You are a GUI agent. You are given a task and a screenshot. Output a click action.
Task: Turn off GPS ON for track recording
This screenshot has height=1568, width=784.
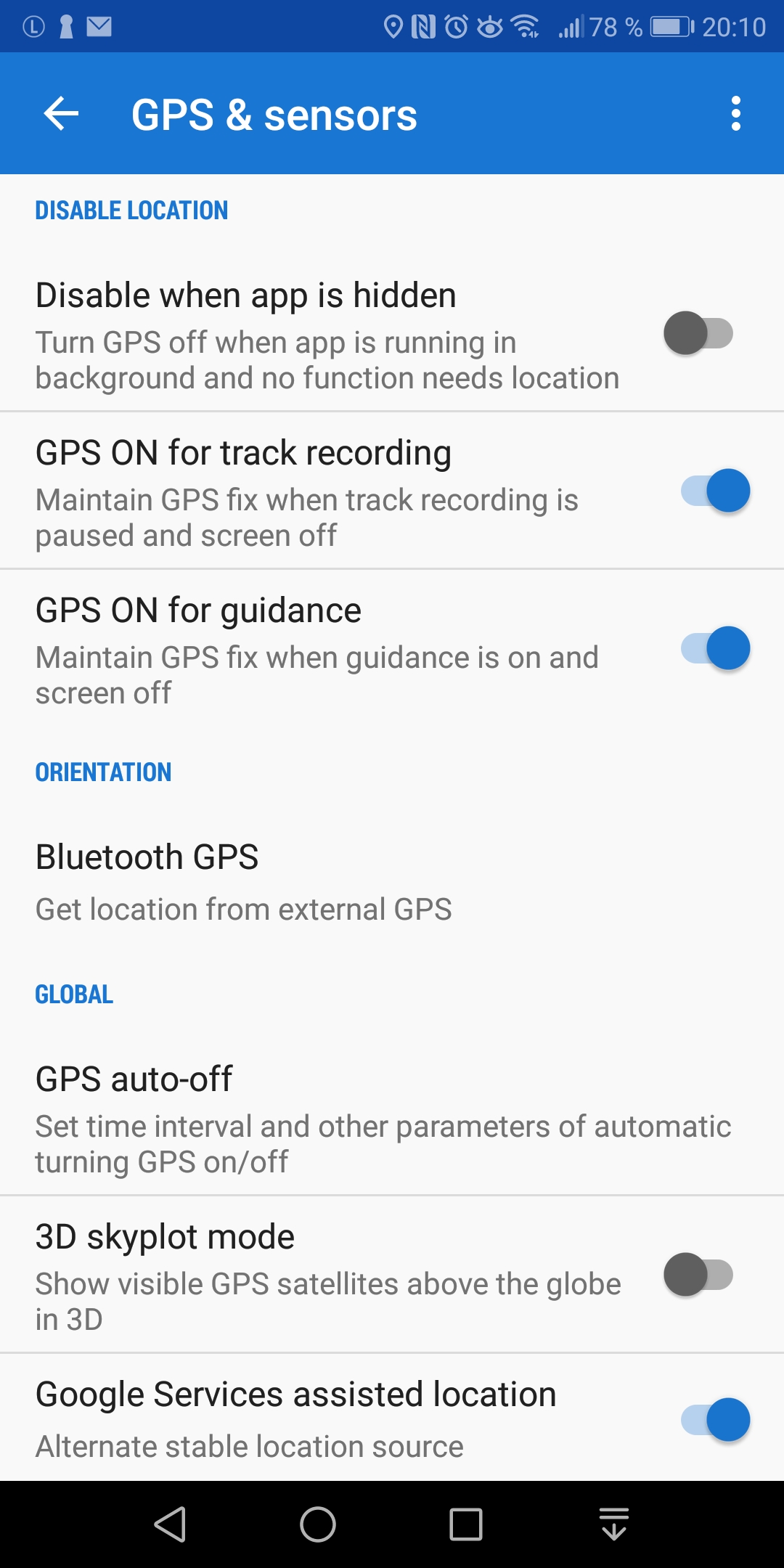point(715,491)
